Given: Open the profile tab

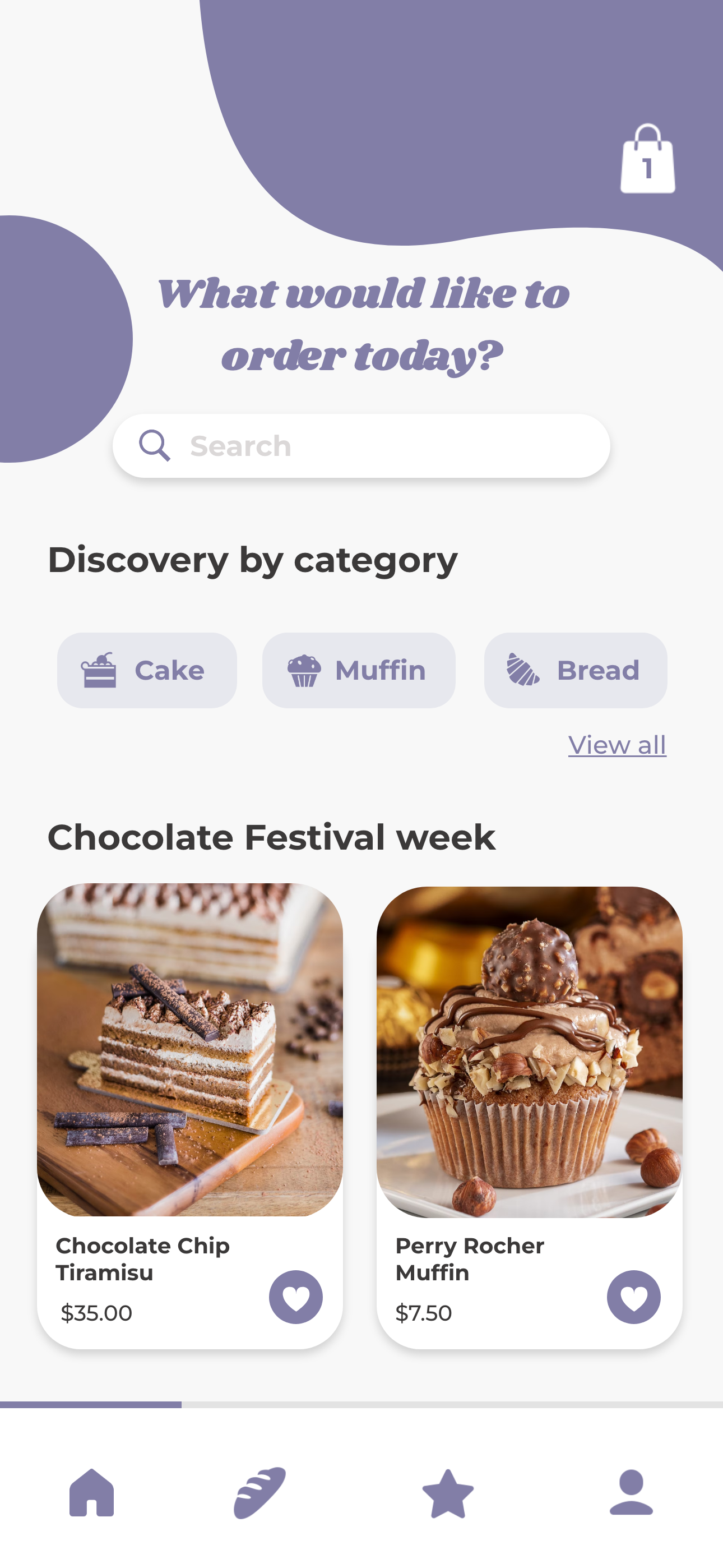Looking at the screenshot, I should [x=631, y=1492].
